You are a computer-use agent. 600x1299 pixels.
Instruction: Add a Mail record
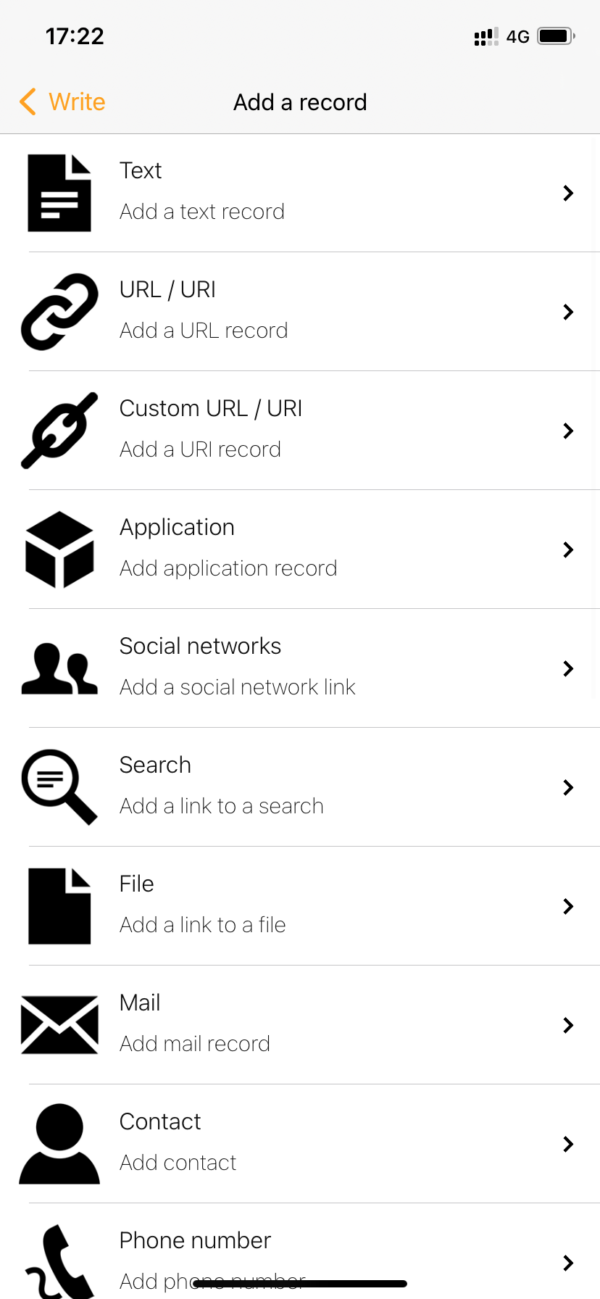pyautogui.click(x=300, y=1025)
